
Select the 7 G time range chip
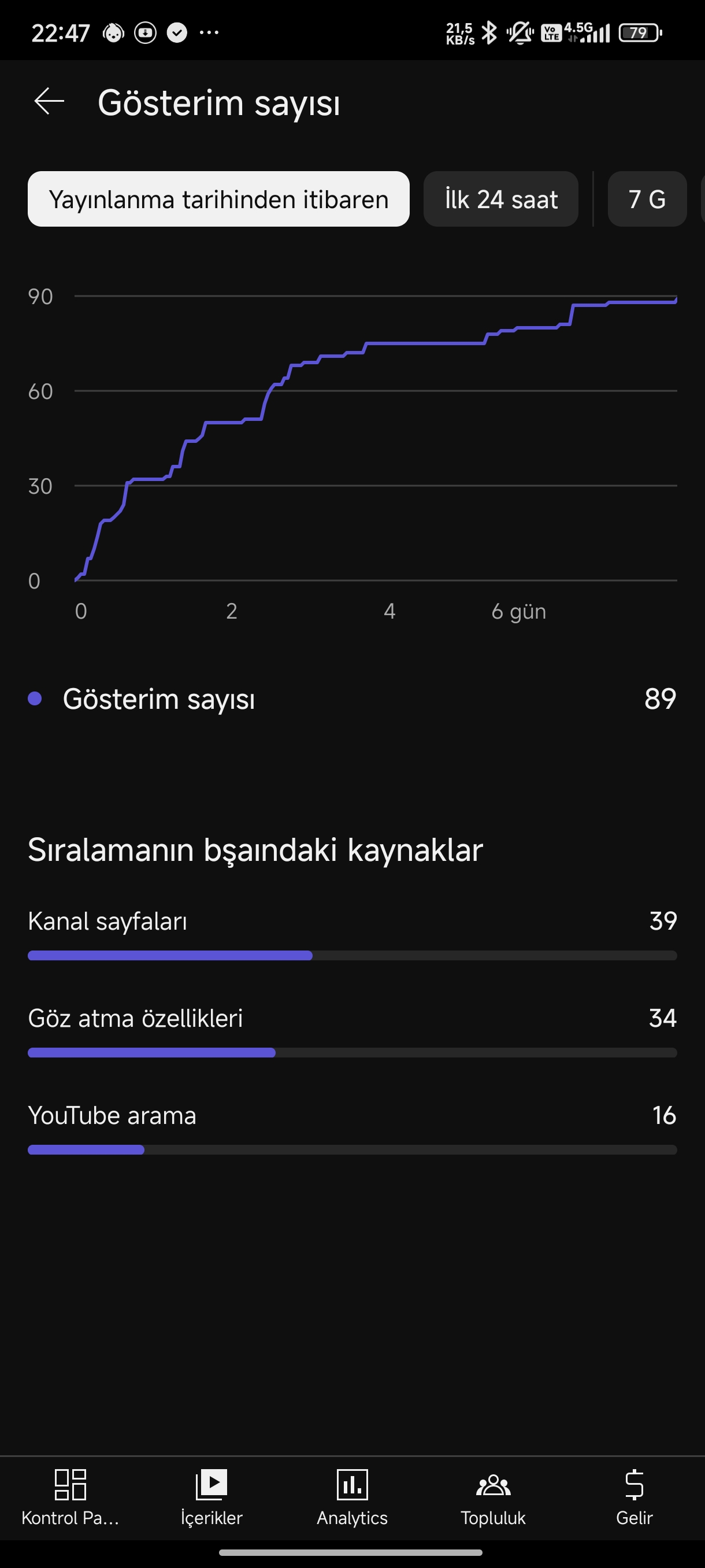[647, 199]
